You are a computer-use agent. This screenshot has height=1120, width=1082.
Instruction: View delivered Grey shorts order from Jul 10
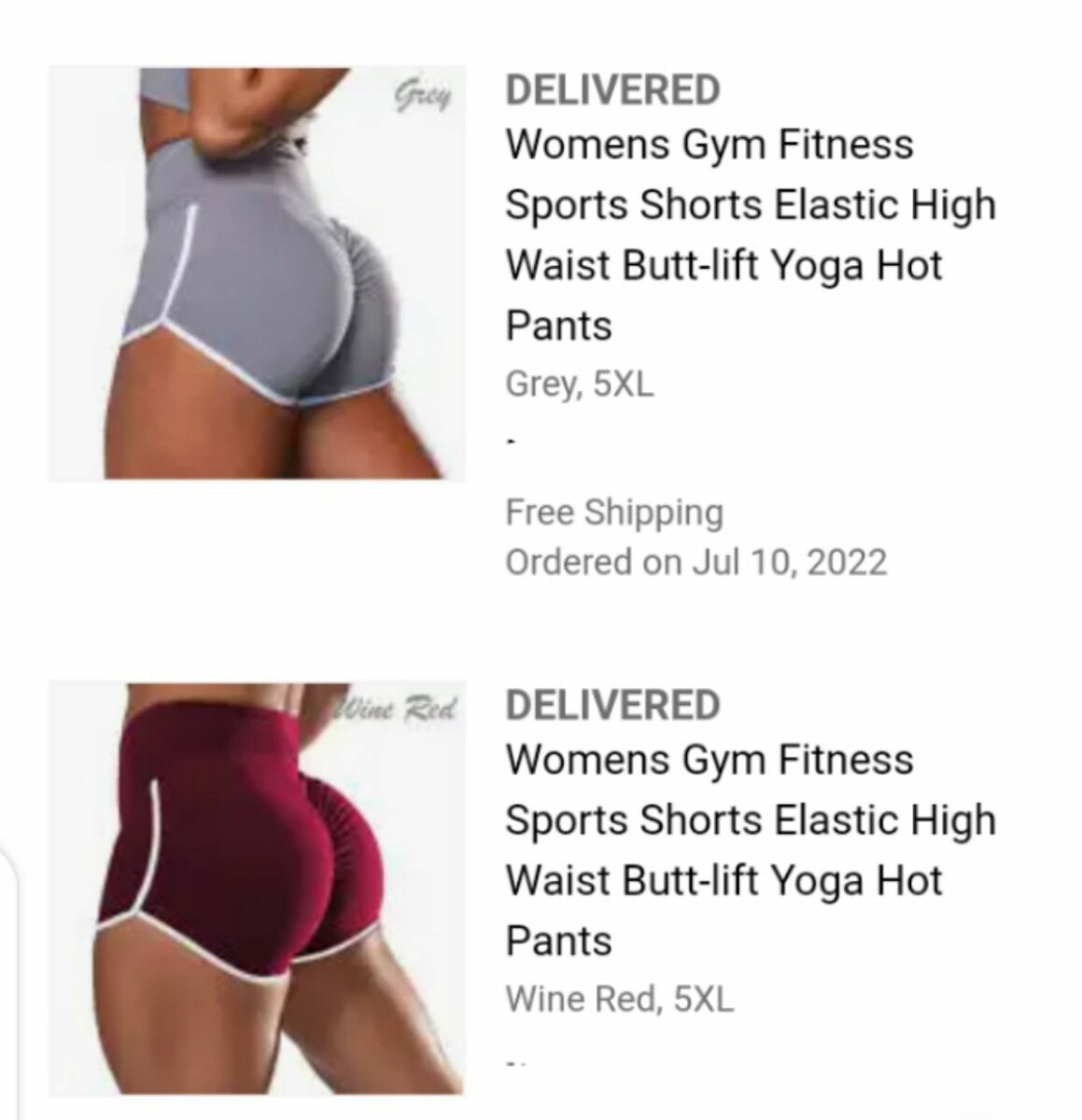[750, 235]
